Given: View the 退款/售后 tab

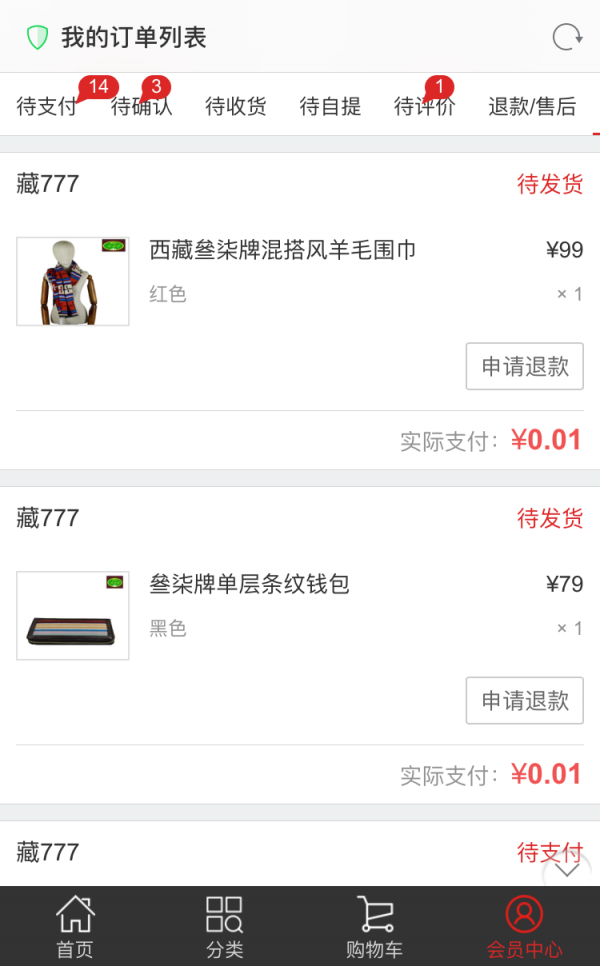Looking at the screenshot, I should pos(532,106).
